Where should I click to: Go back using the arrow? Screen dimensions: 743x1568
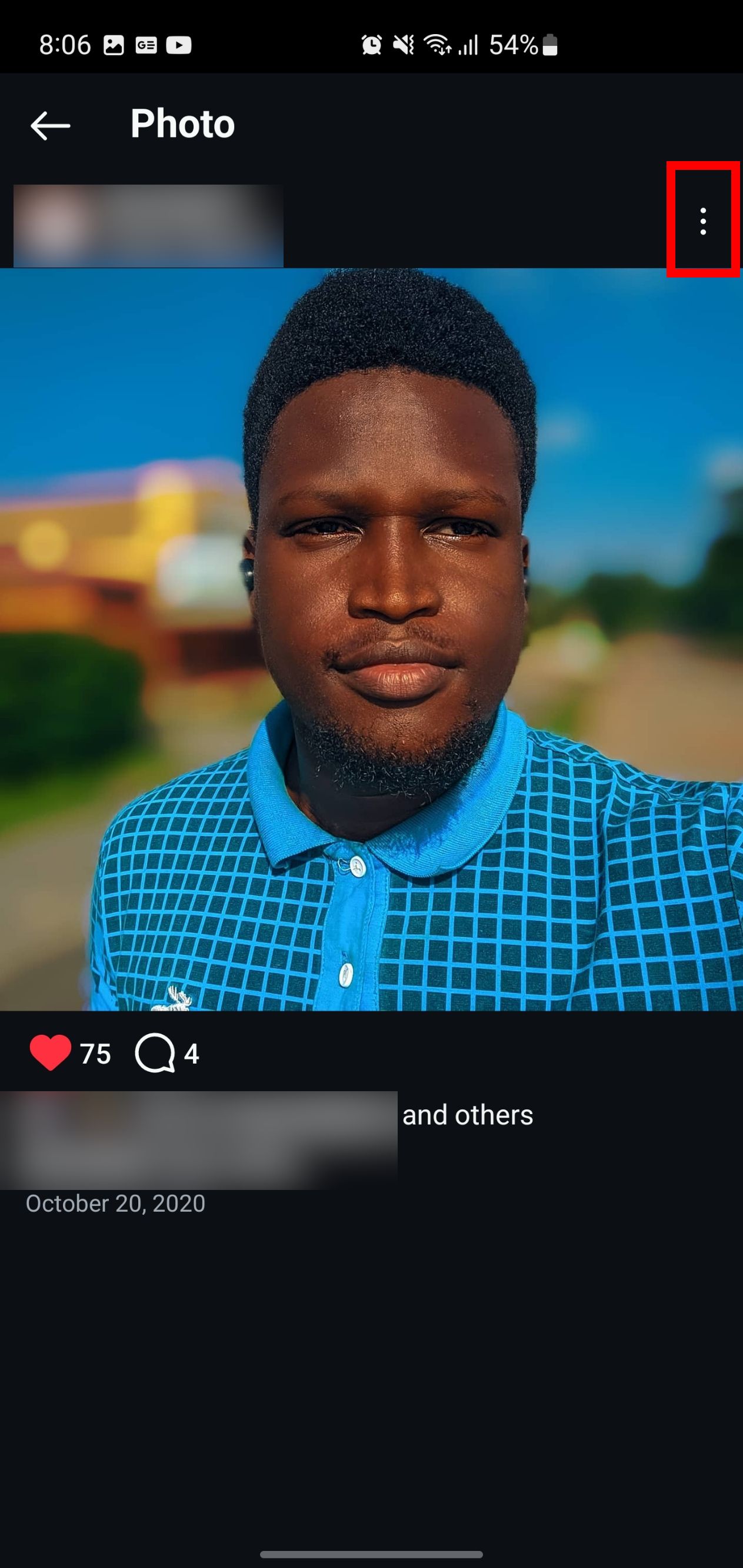point(50,126)
